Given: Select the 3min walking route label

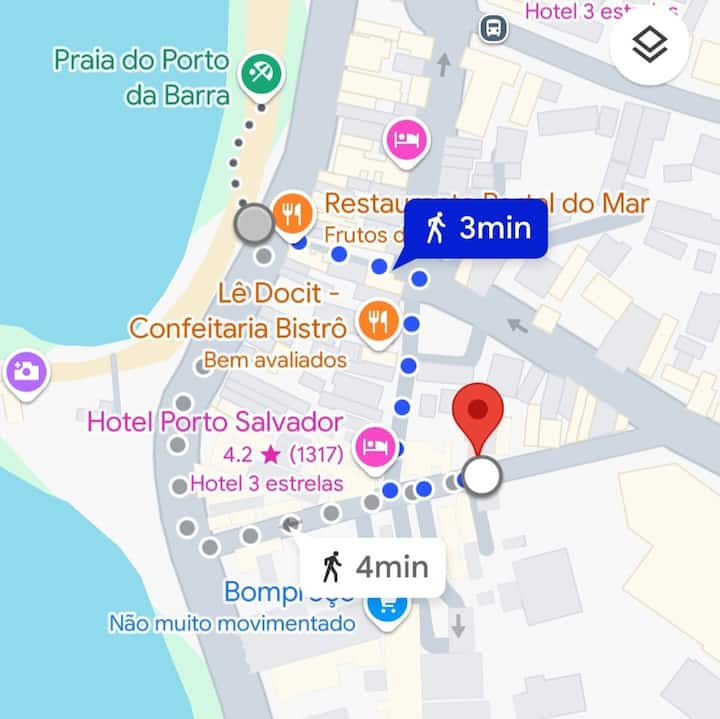Looking at the screenshot, I should pyautogui.click(x=476, y=230).
